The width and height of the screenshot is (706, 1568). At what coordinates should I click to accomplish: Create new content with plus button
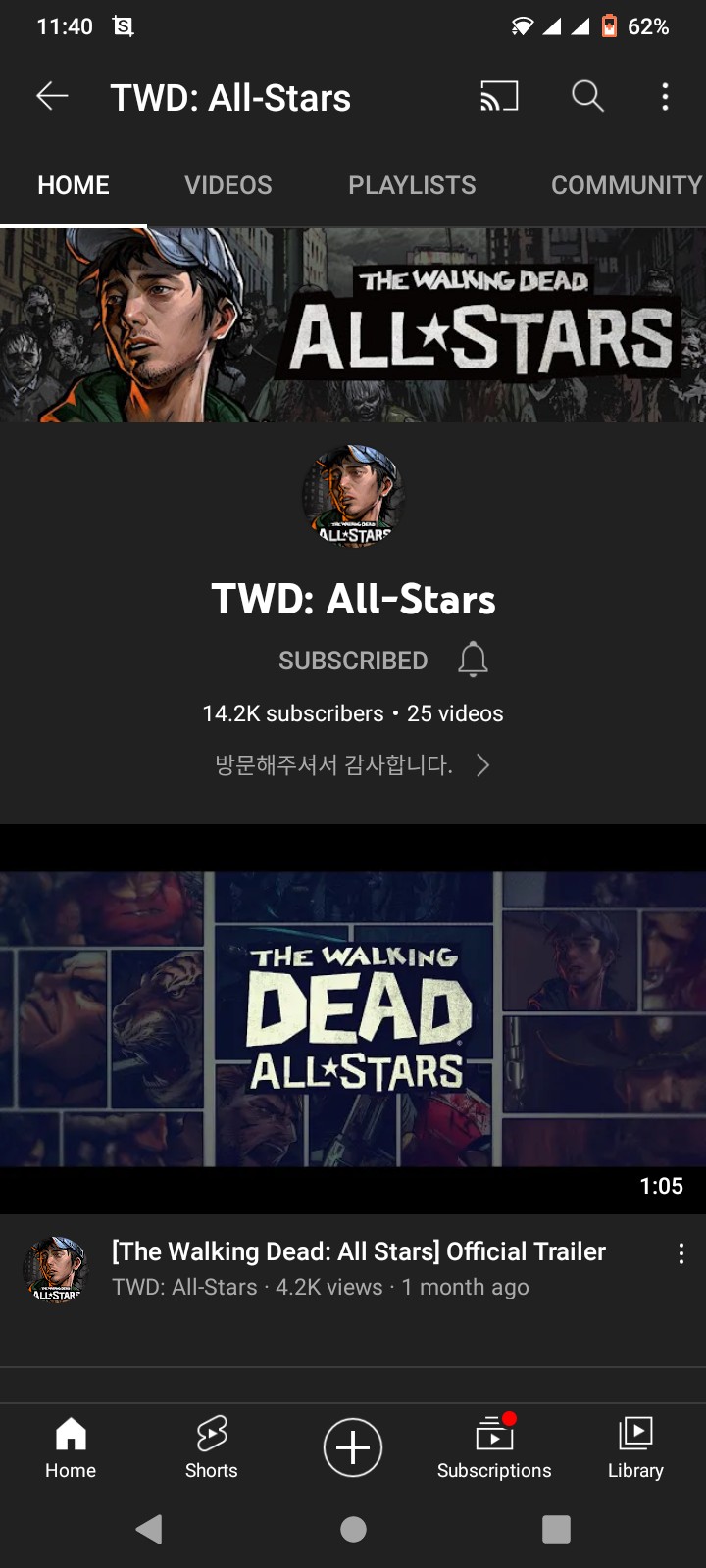[353, 1447]
